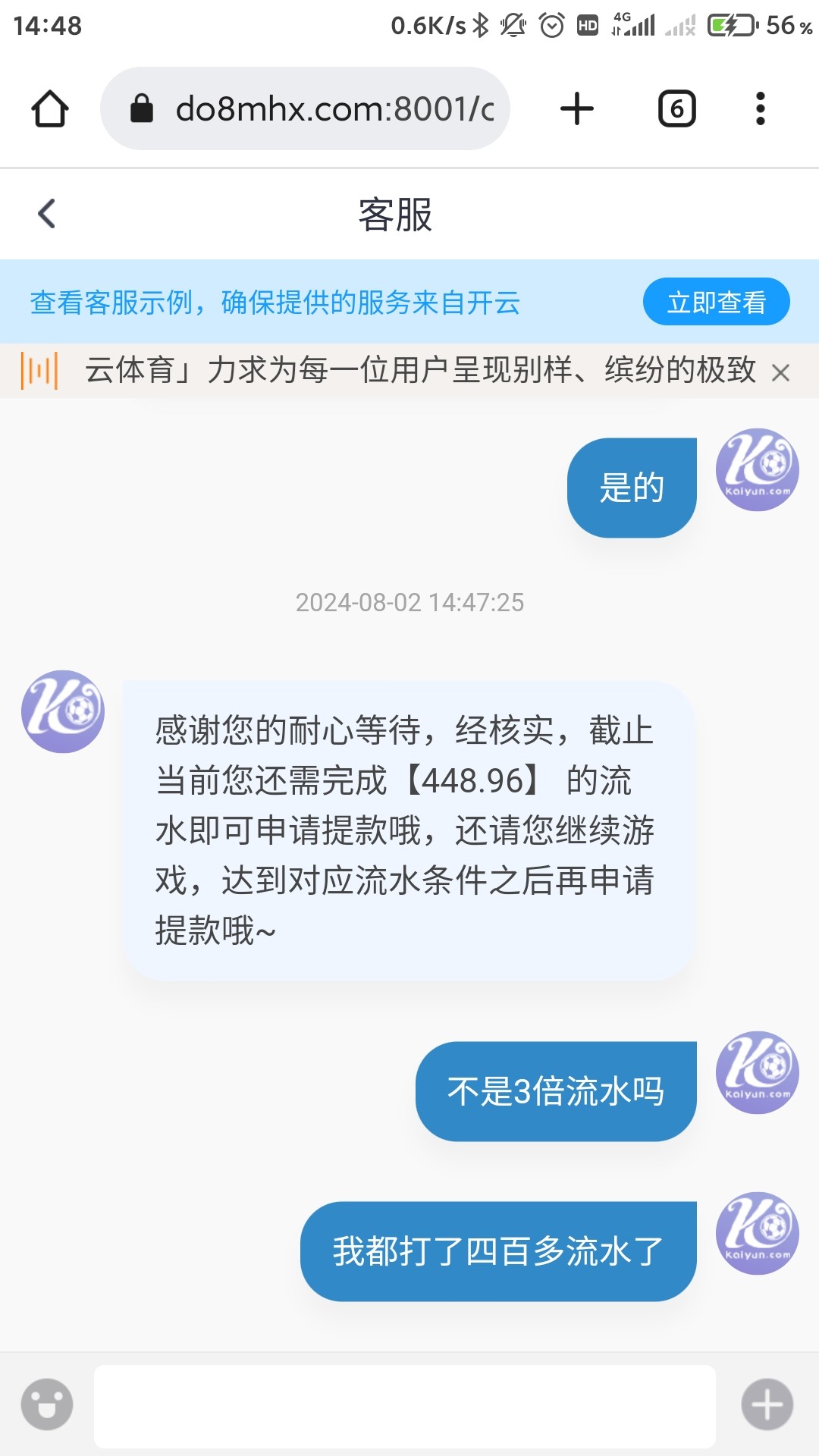This screenshot has height=1456, width=819.
Task: Focus the chat message input field
Action: pos(405,1406)
